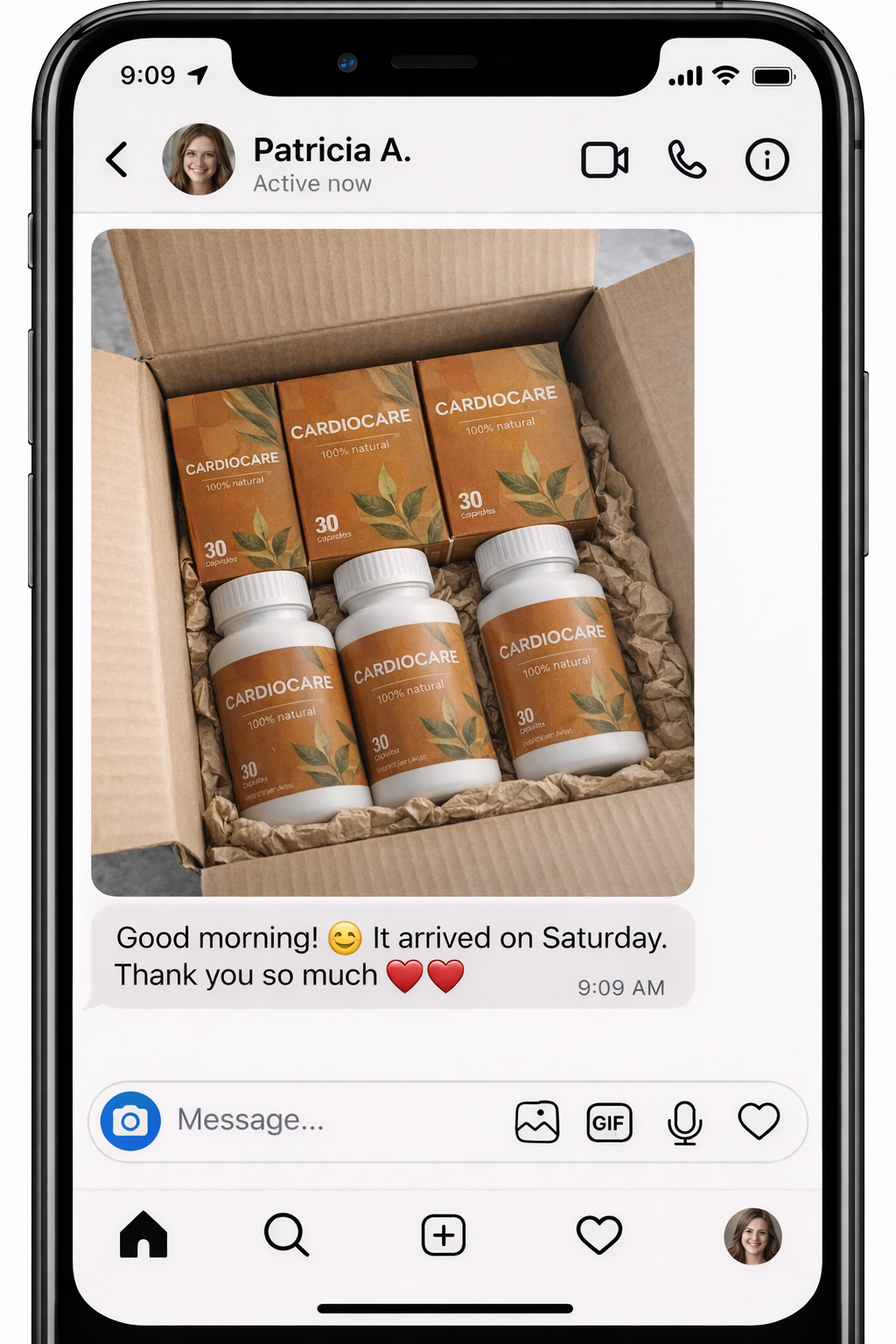The width and height of the screenshot is (896, 1344).
Task: Switch to the Home tab
Action: (x=143, y=1235)
